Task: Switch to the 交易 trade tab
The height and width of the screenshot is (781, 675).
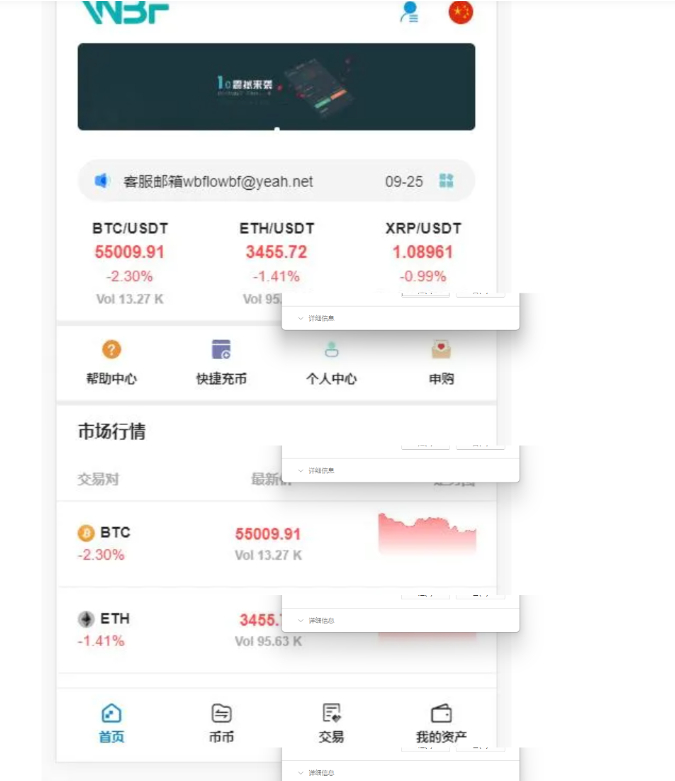Action: point(331,723)
